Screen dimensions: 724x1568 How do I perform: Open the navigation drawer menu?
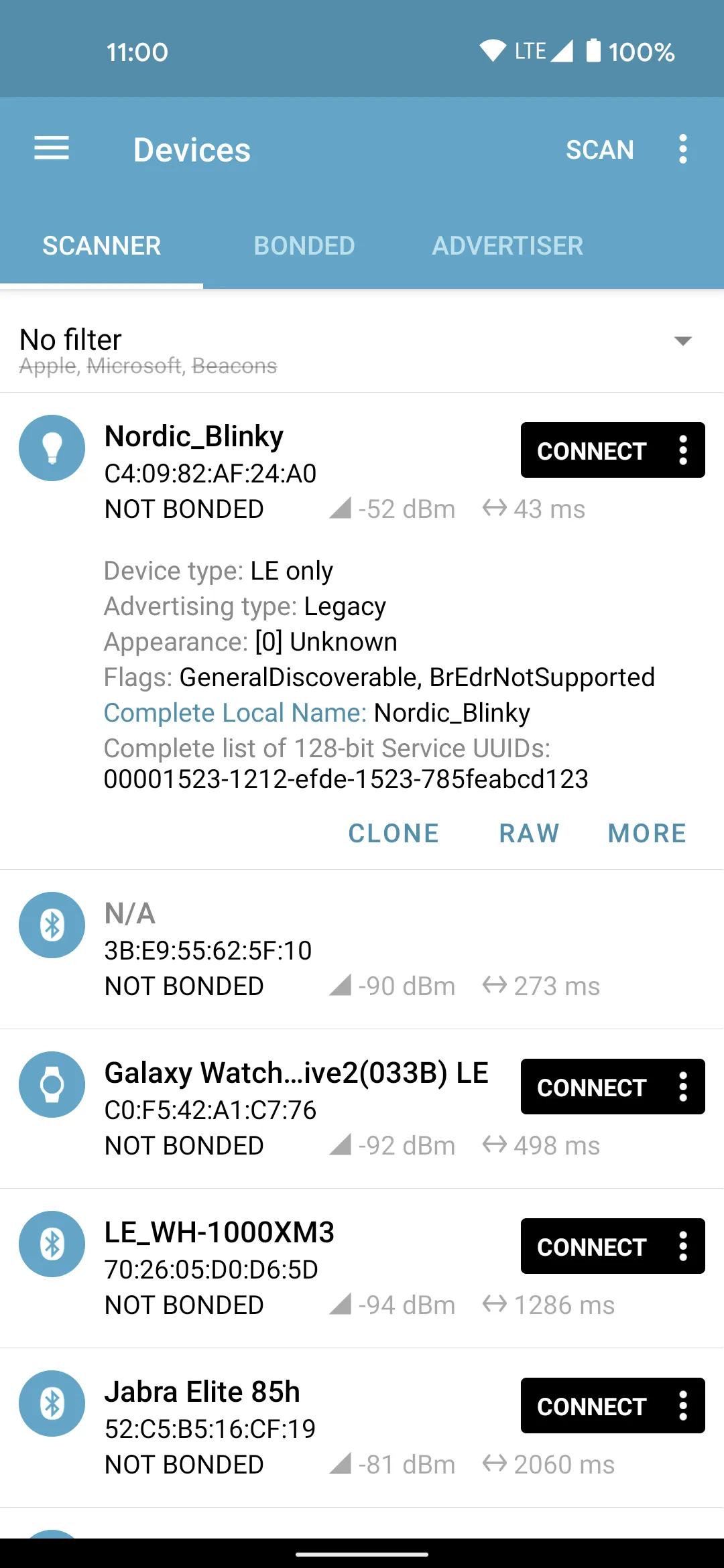[x=52, y=149]
